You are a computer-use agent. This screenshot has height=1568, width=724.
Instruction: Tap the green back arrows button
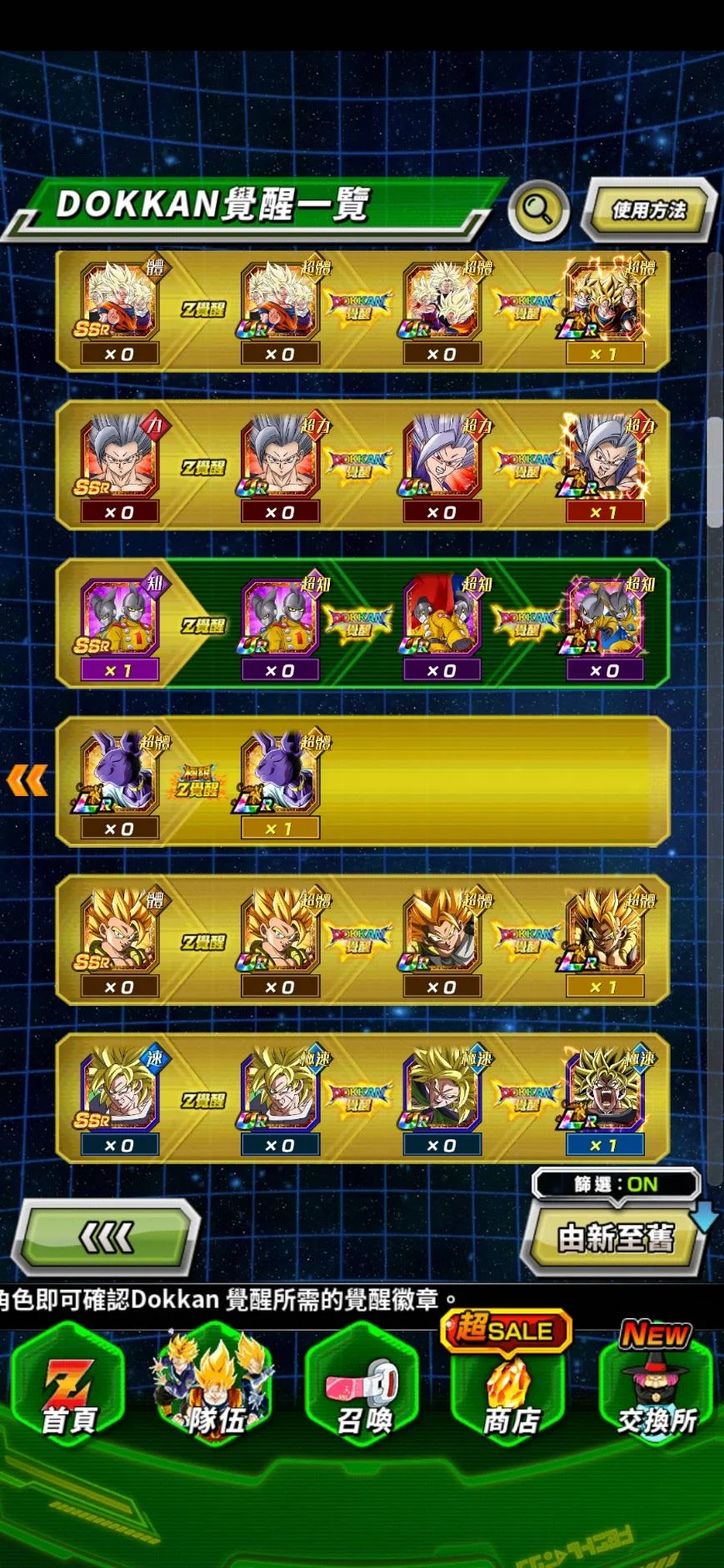click(x=106, y=1237)
